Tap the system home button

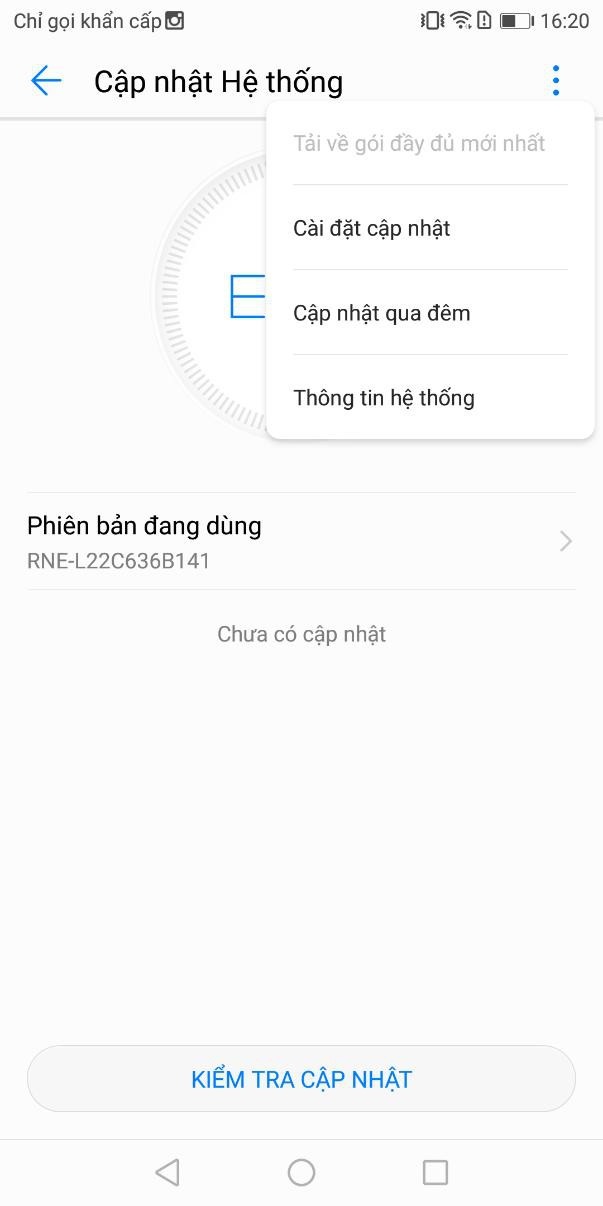(301, 1172)
